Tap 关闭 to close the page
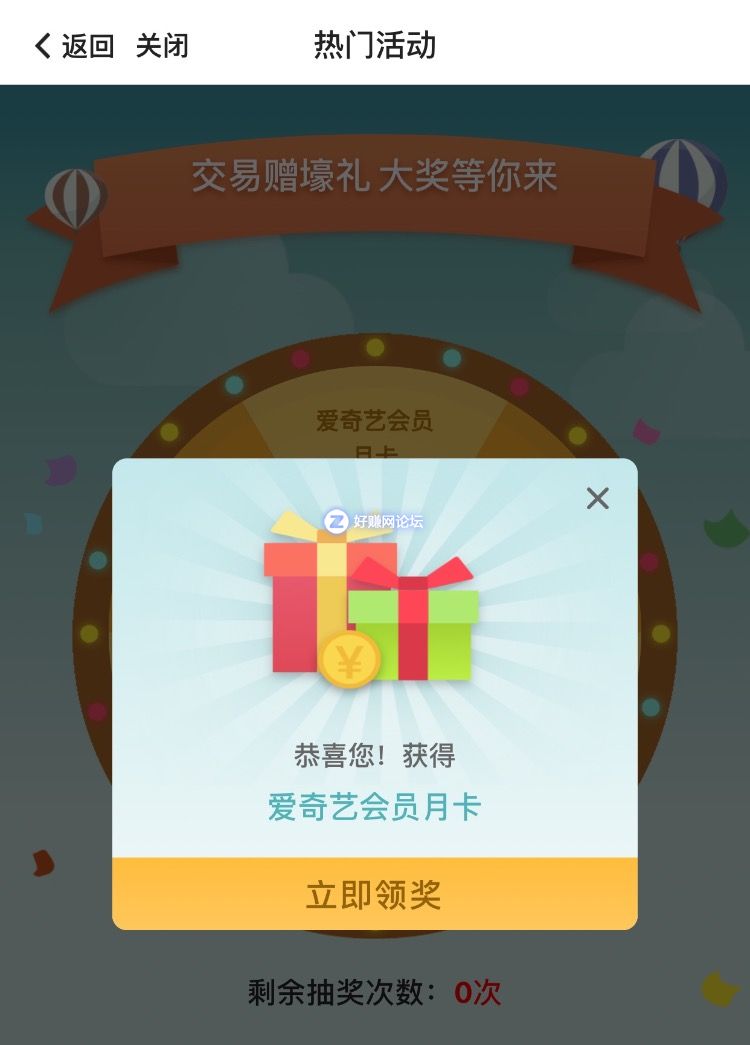This screenshot has width=750, height=1045. tap(162, 46)
